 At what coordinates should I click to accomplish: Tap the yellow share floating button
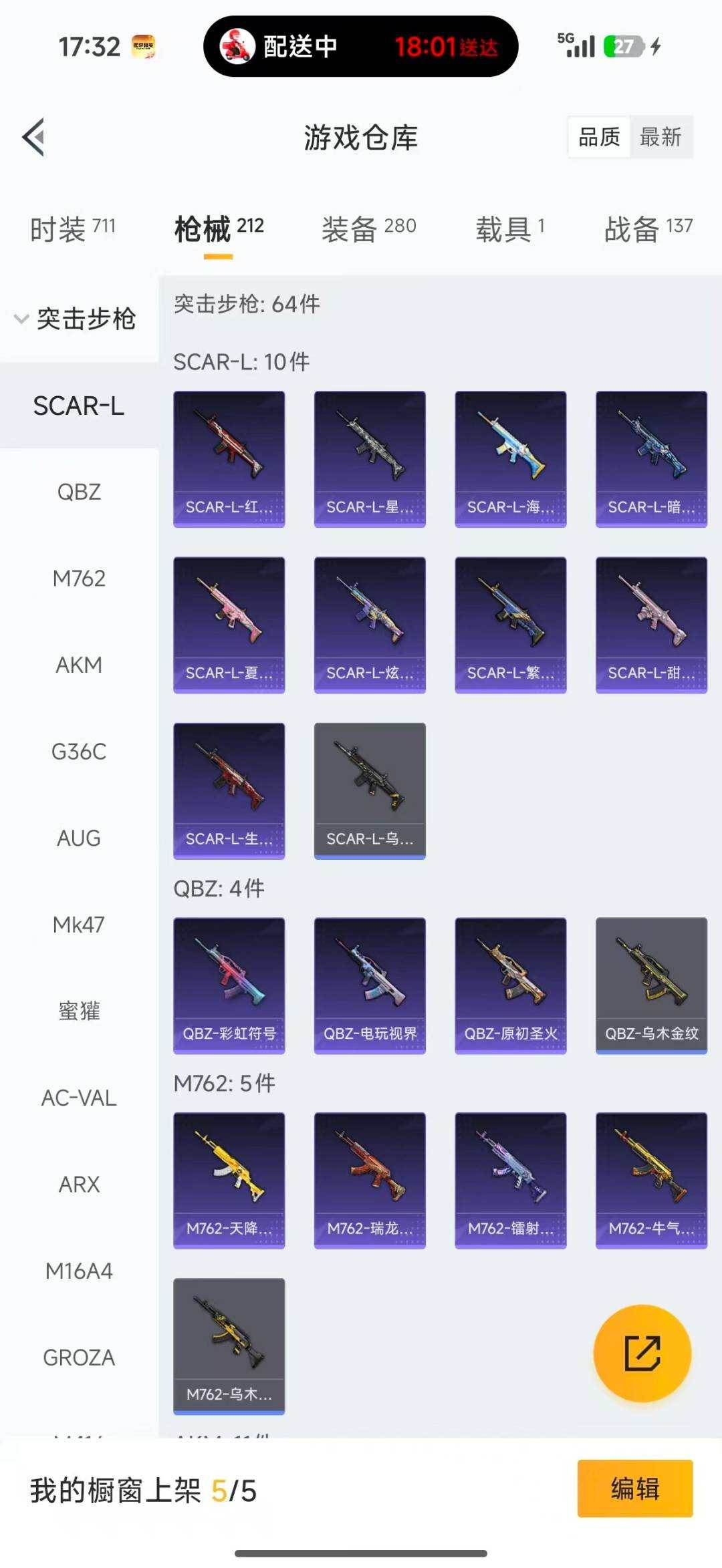point(642,1353)
